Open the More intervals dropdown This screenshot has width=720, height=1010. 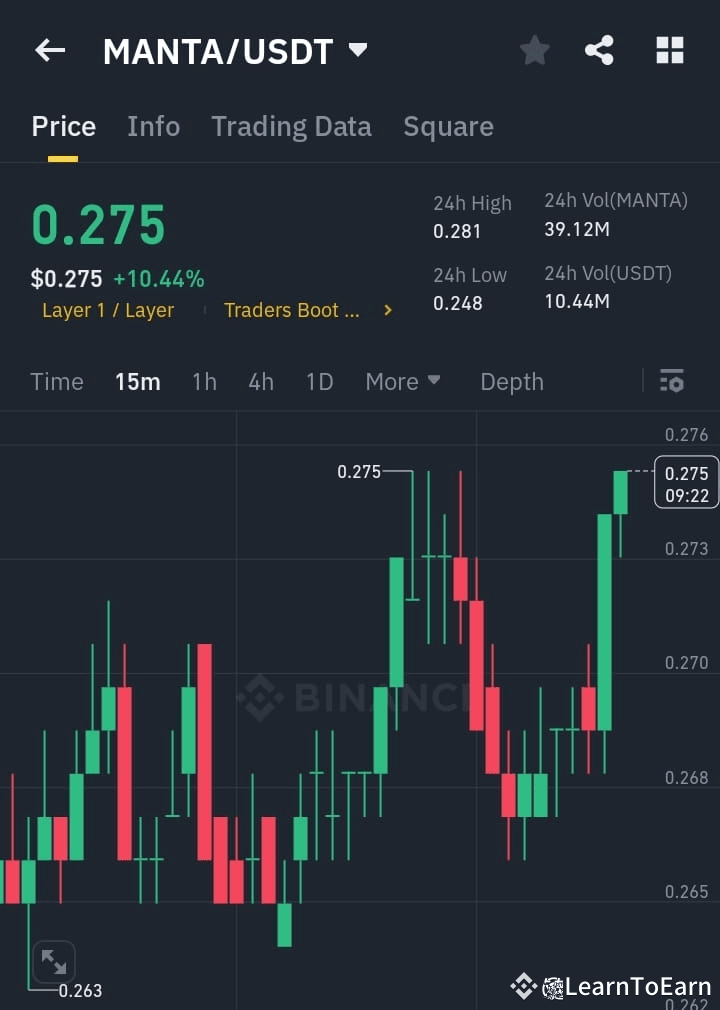402,381
